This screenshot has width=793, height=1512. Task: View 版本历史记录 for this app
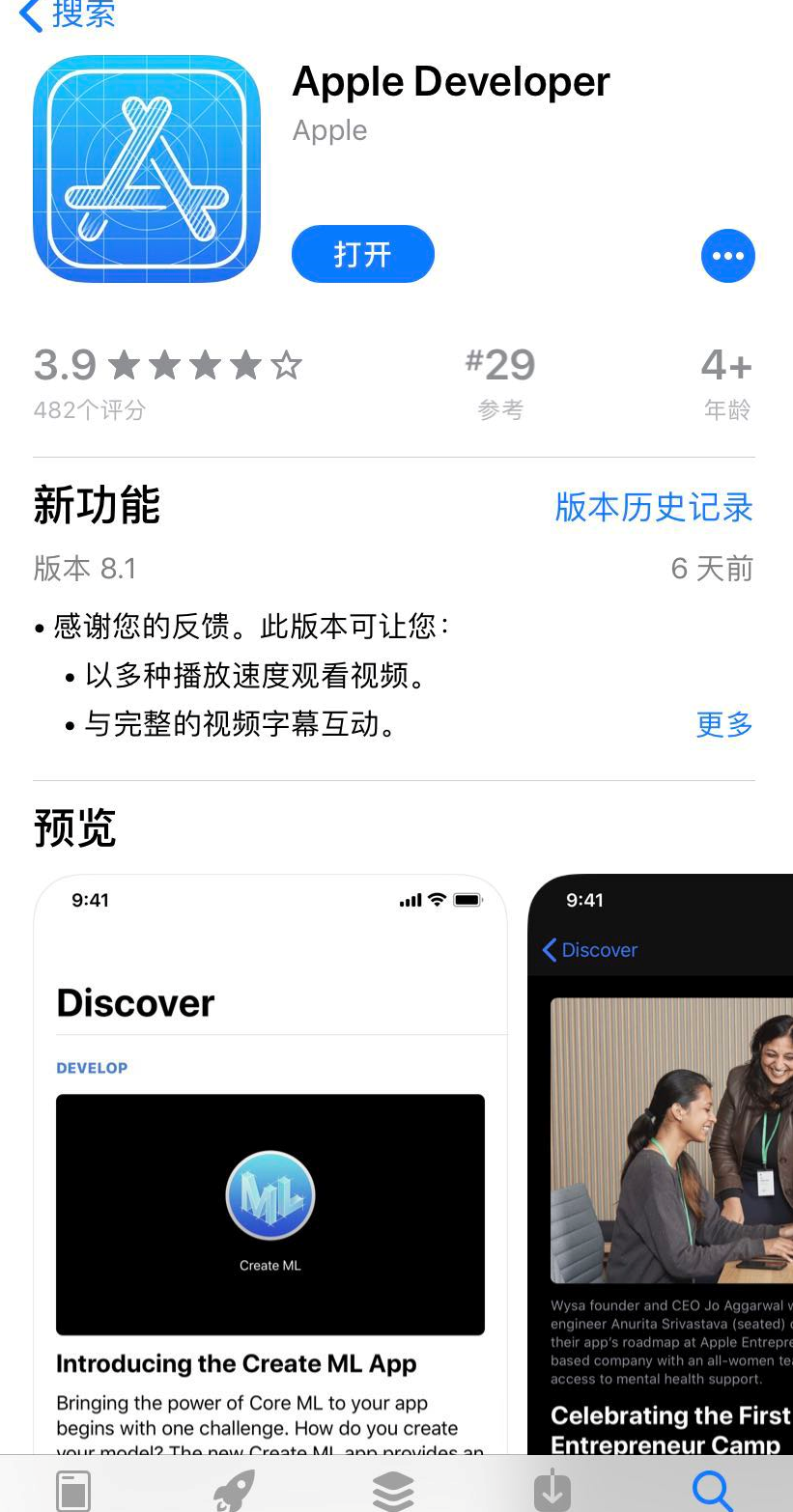click(x=653, y=507)
